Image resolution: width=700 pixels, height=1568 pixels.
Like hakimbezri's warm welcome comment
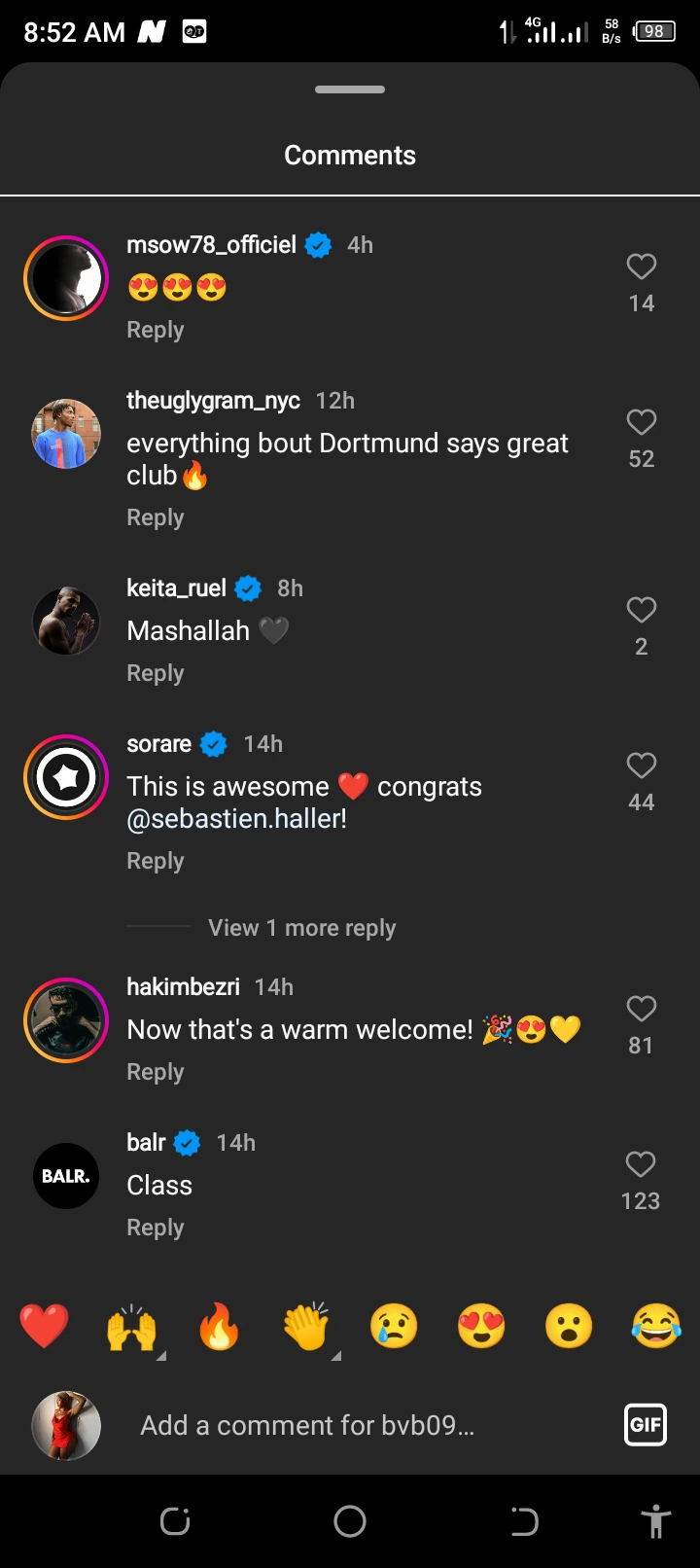click(641, 1009)
